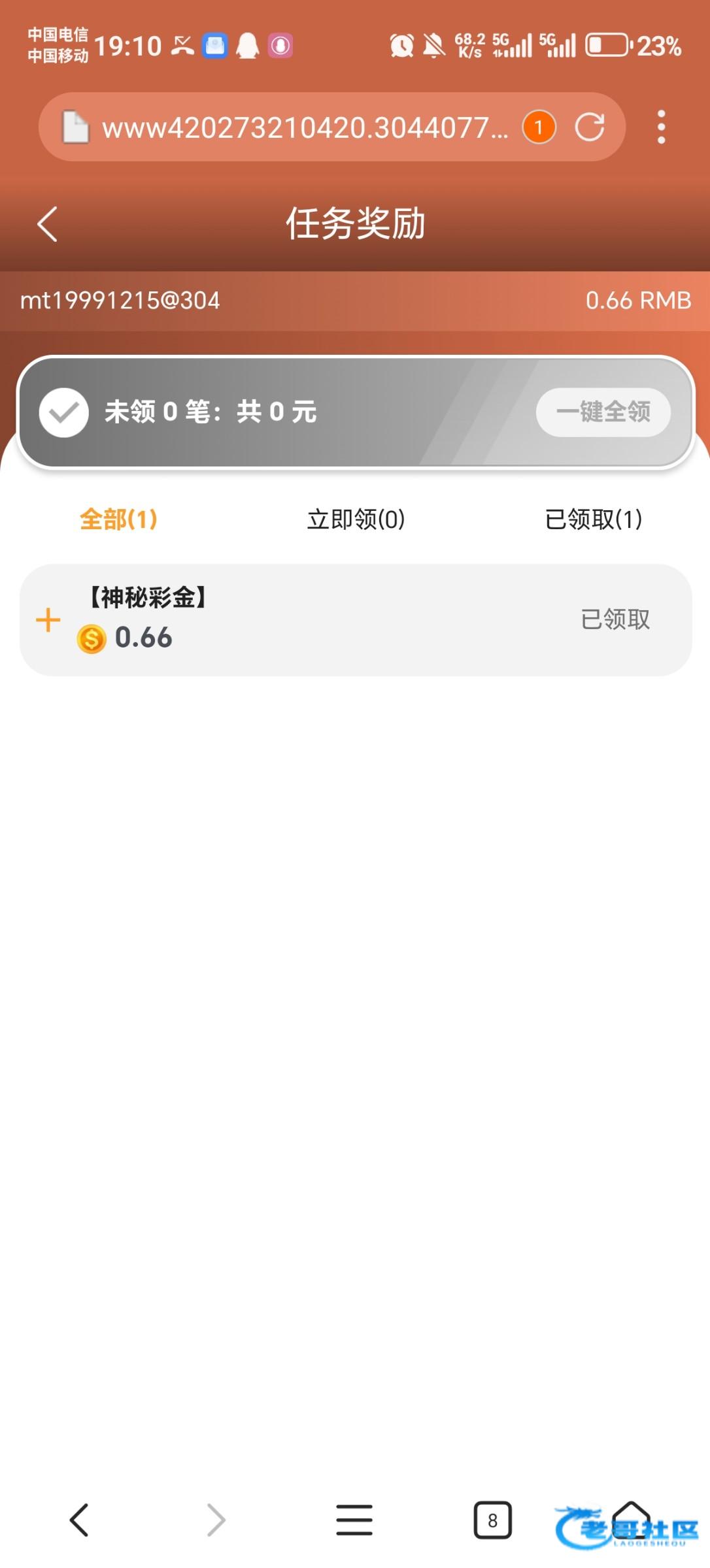This screenshot has width=710, height=1568.
Task: Expand the 神秘彩金 reward entry
Action: point(48,620)
